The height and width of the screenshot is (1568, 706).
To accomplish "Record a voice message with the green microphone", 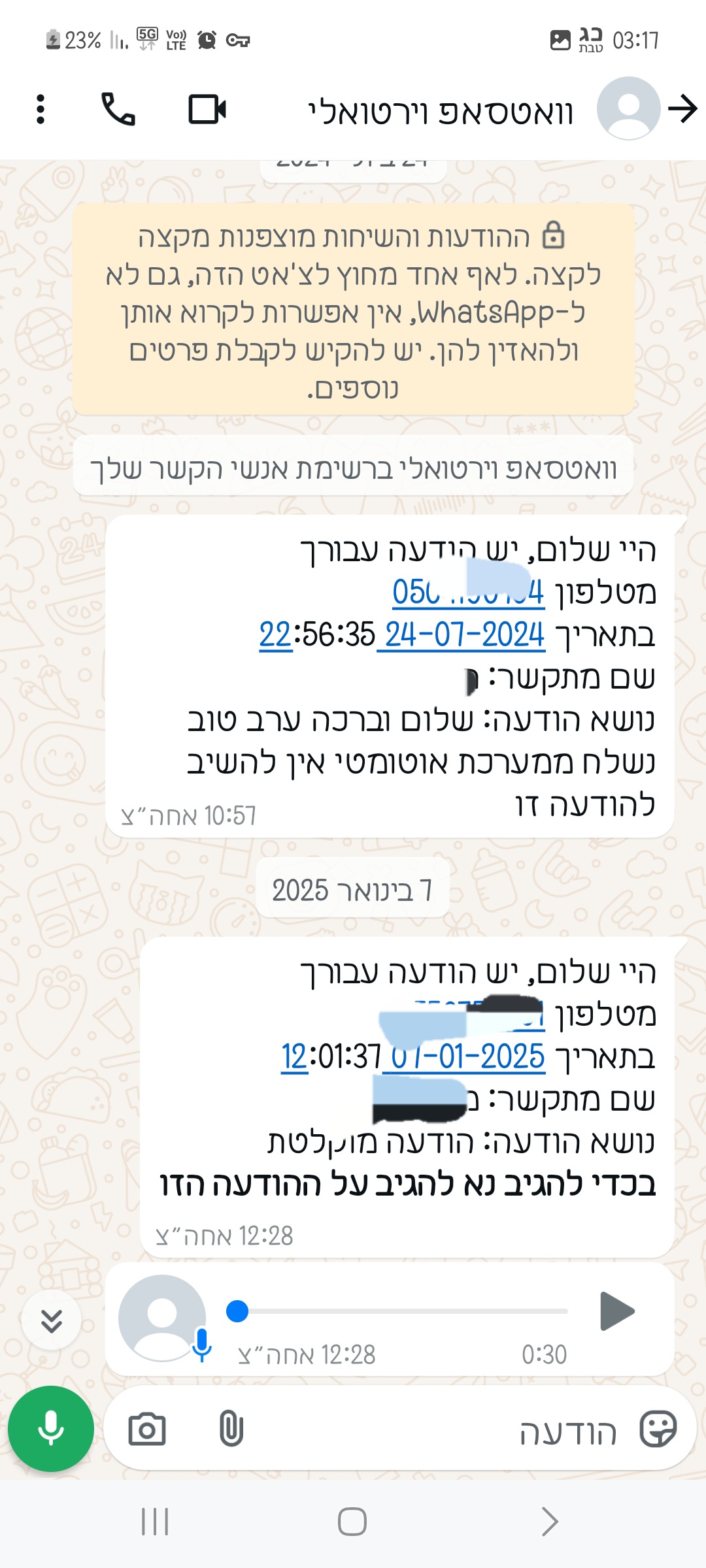I will [x=51, y=1429].
